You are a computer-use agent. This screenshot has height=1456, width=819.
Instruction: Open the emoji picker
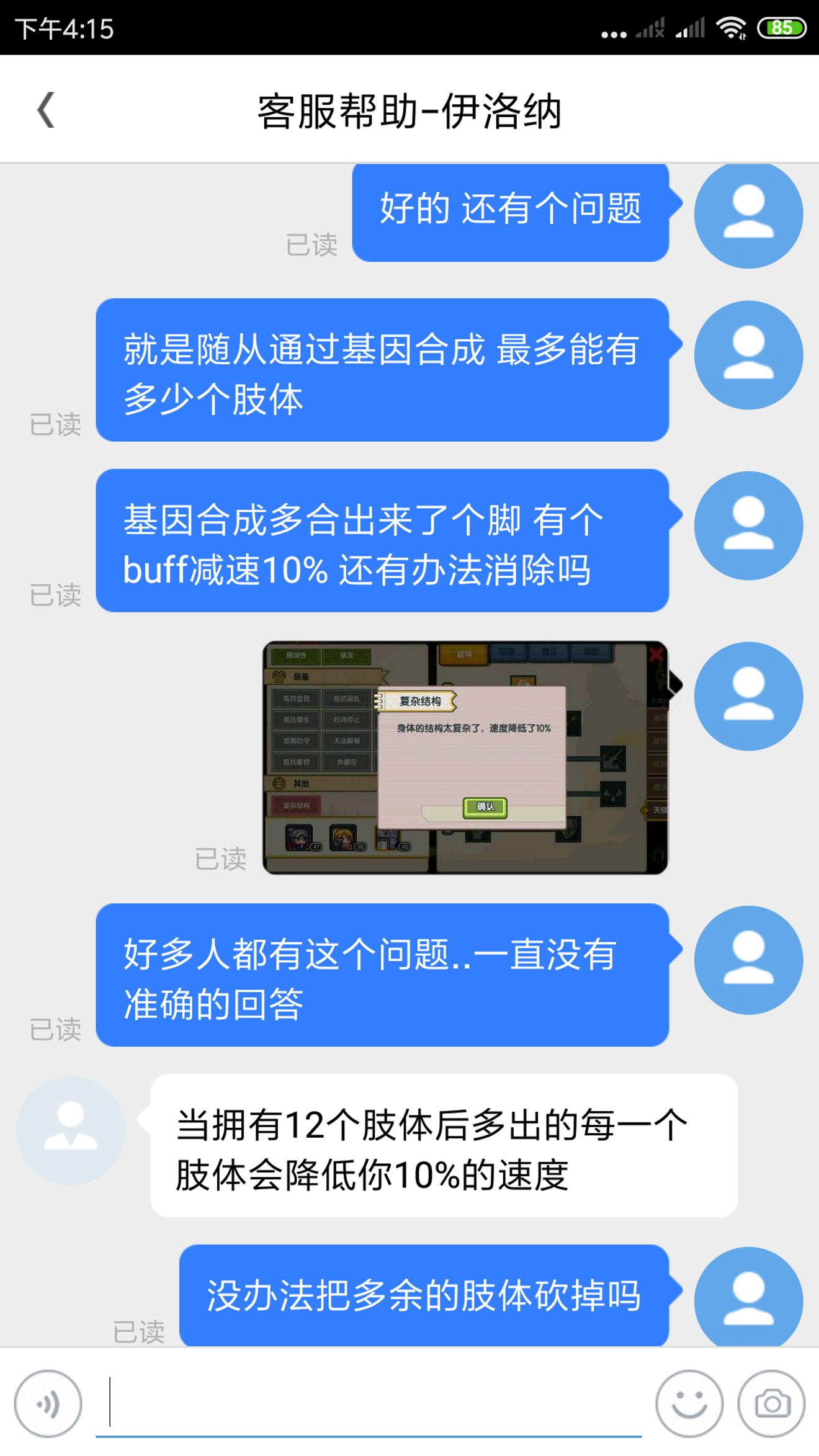689,1403
